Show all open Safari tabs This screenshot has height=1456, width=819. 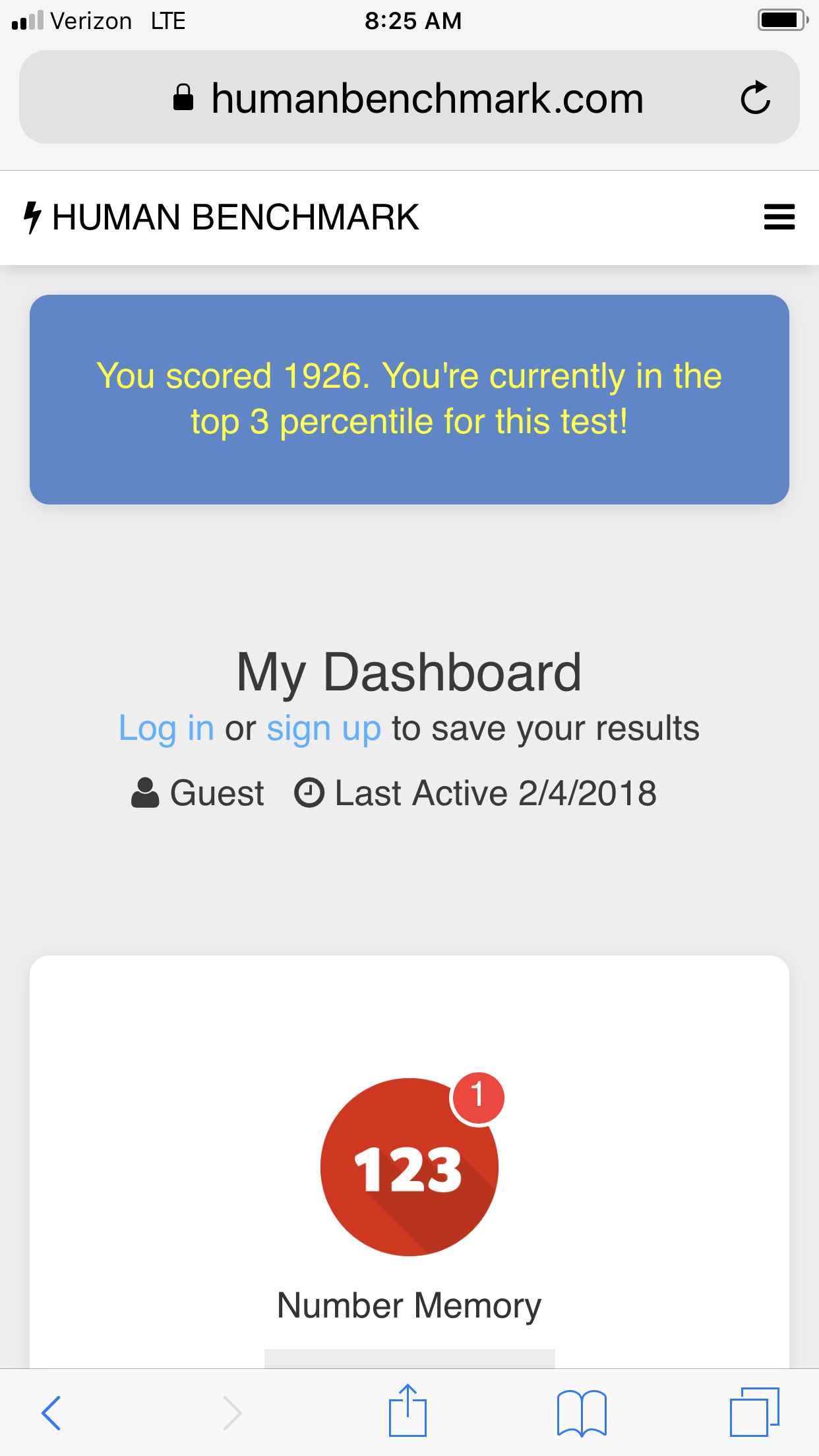click(754, 1412)
